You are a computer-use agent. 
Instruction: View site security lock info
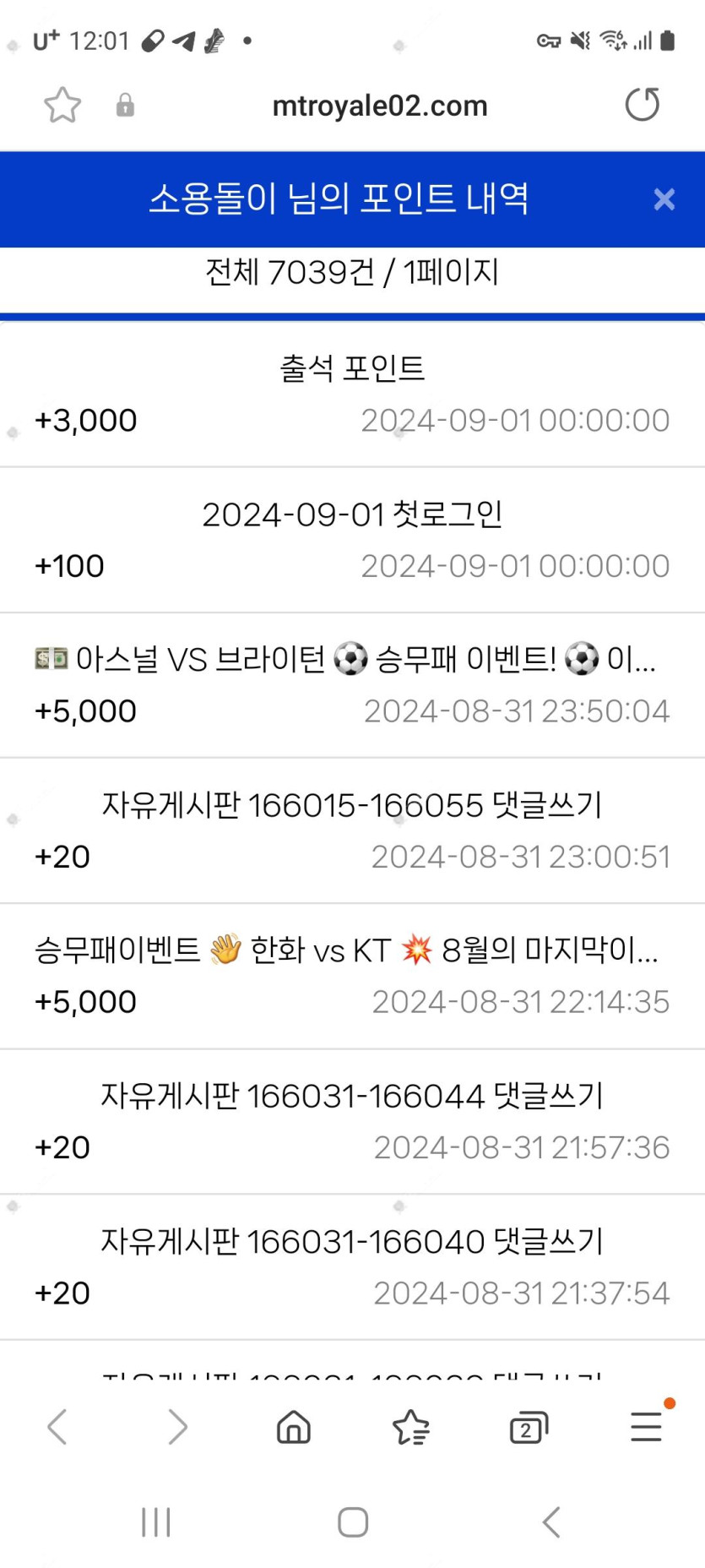tap(125, 106)
